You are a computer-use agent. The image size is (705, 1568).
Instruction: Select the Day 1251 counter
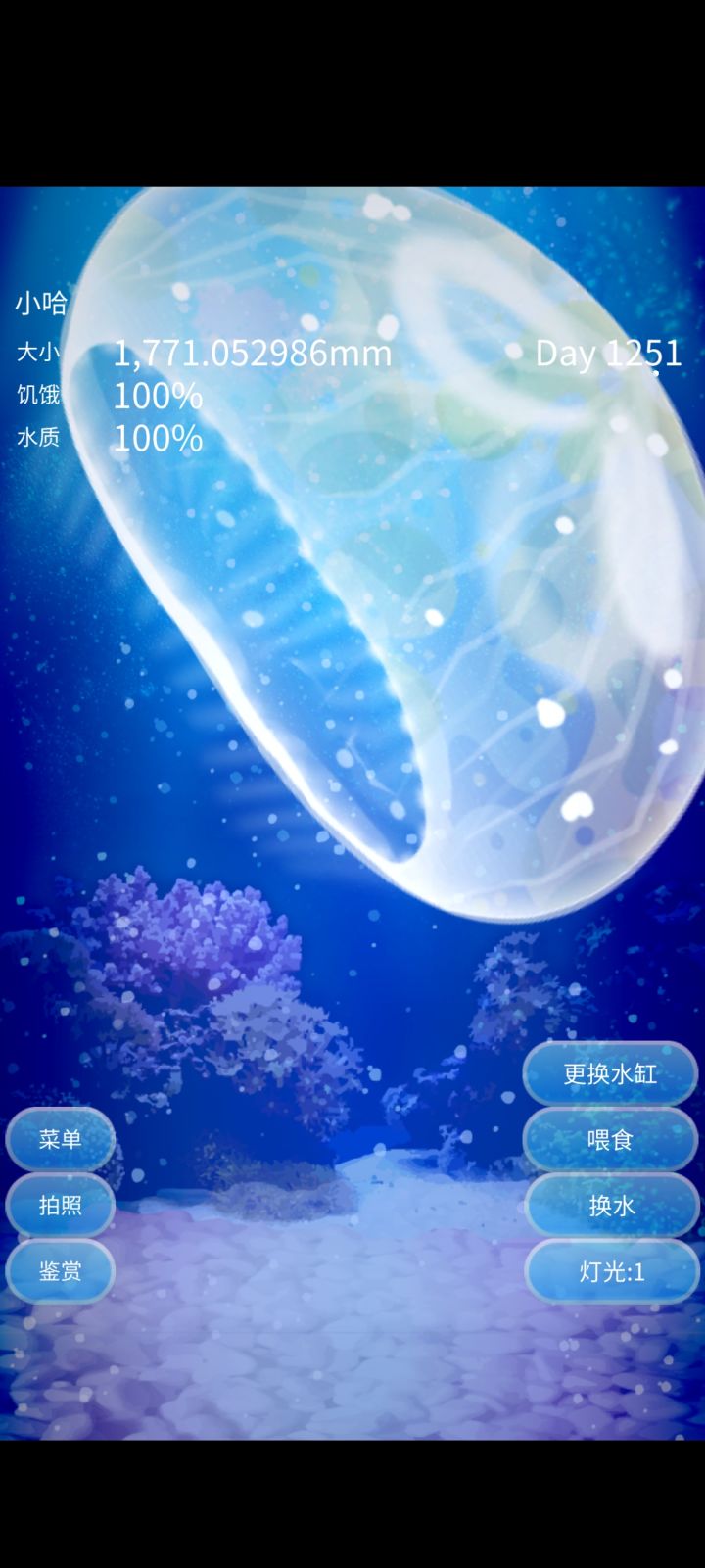click(x=609, y=355)
